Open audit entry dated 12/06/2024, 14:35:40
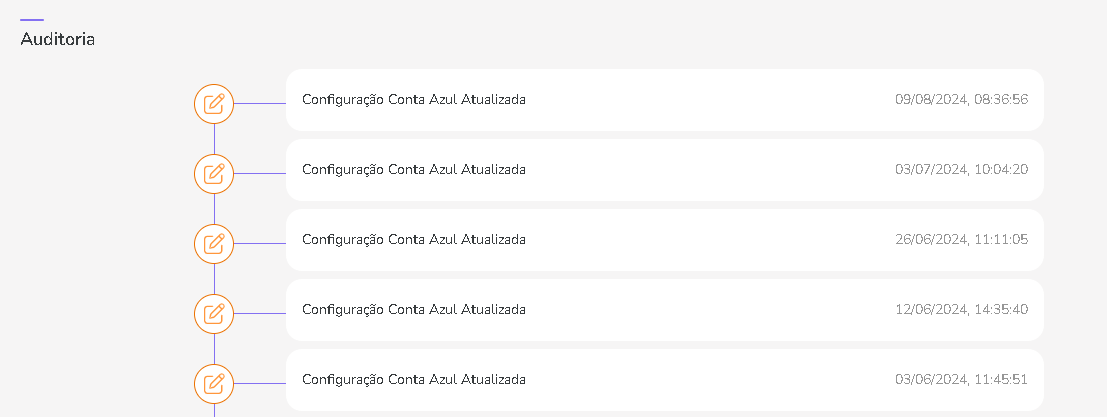The width and height of the screenshot is (1107, 417). (x=664, y=310)
